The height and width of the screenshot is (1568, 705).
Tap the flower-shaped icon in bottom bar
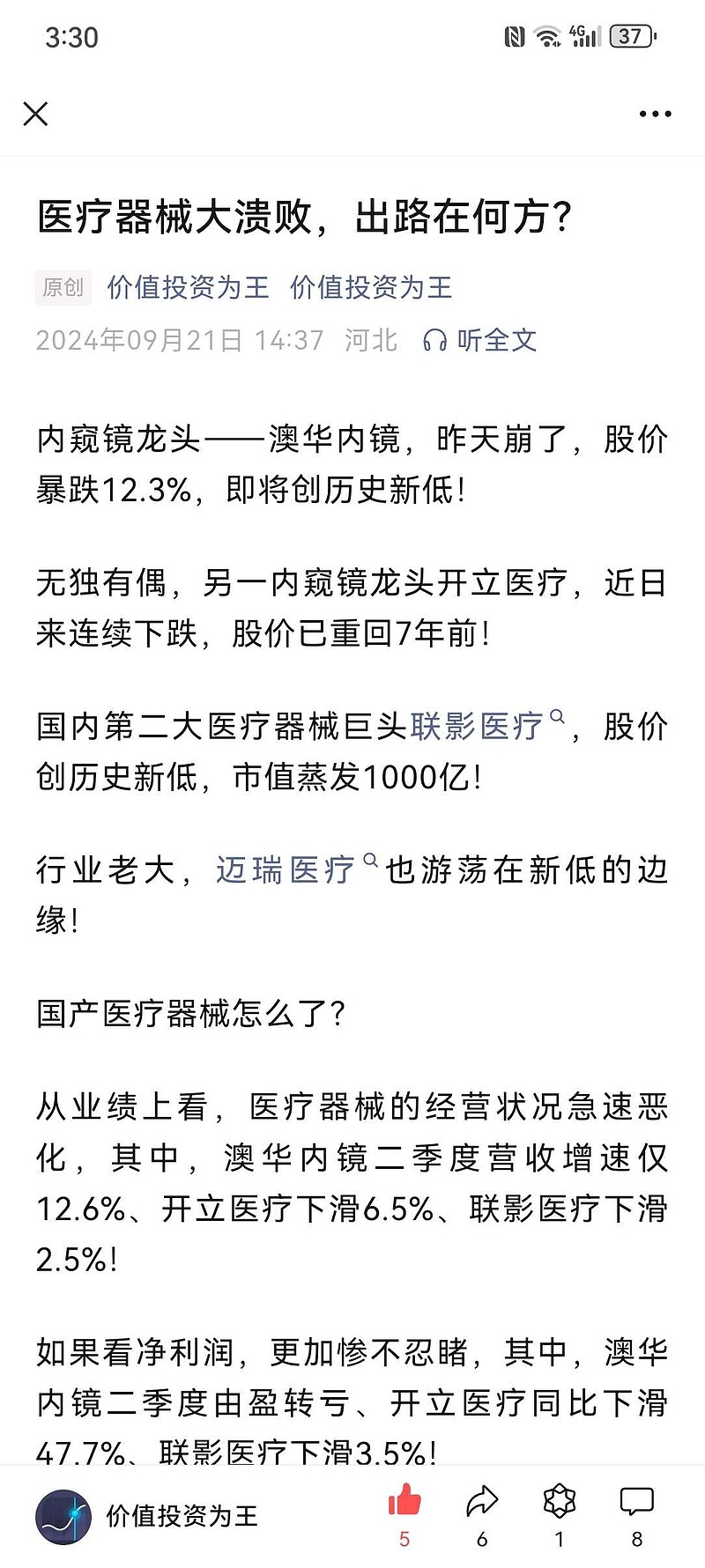[x=560, y=1514]
